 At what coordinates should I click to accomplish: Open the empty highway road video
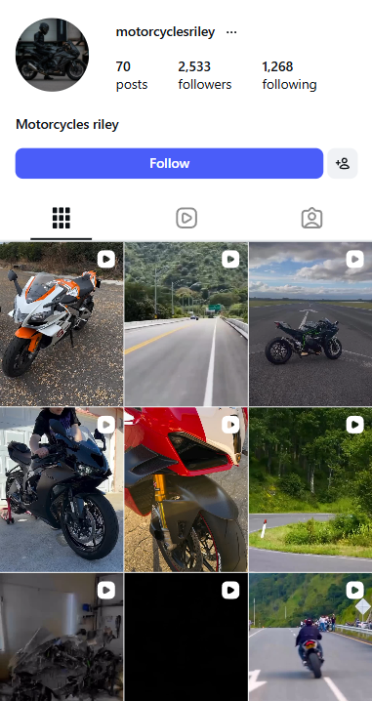186,324
